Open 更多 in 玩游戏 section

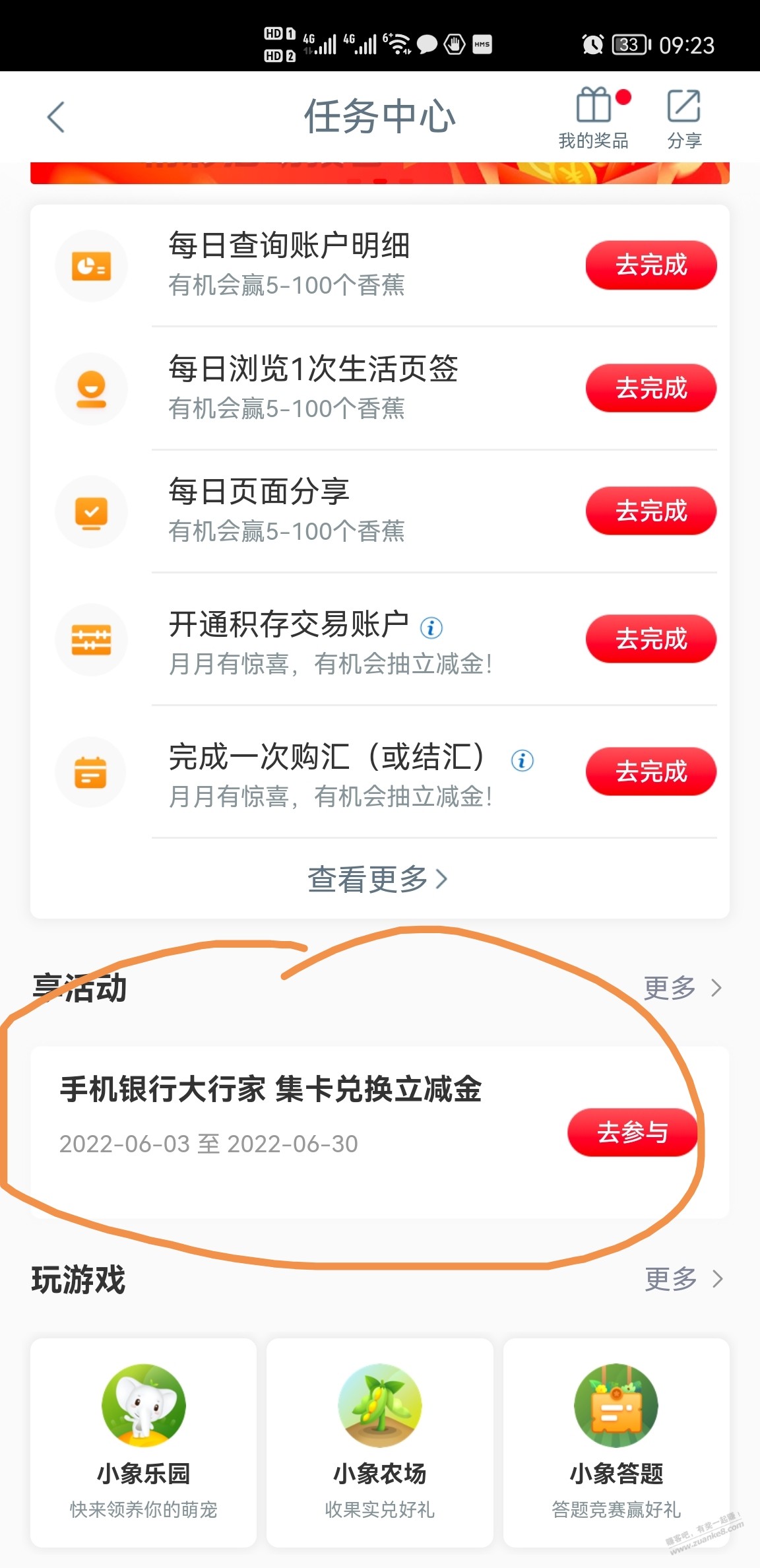684,1279
